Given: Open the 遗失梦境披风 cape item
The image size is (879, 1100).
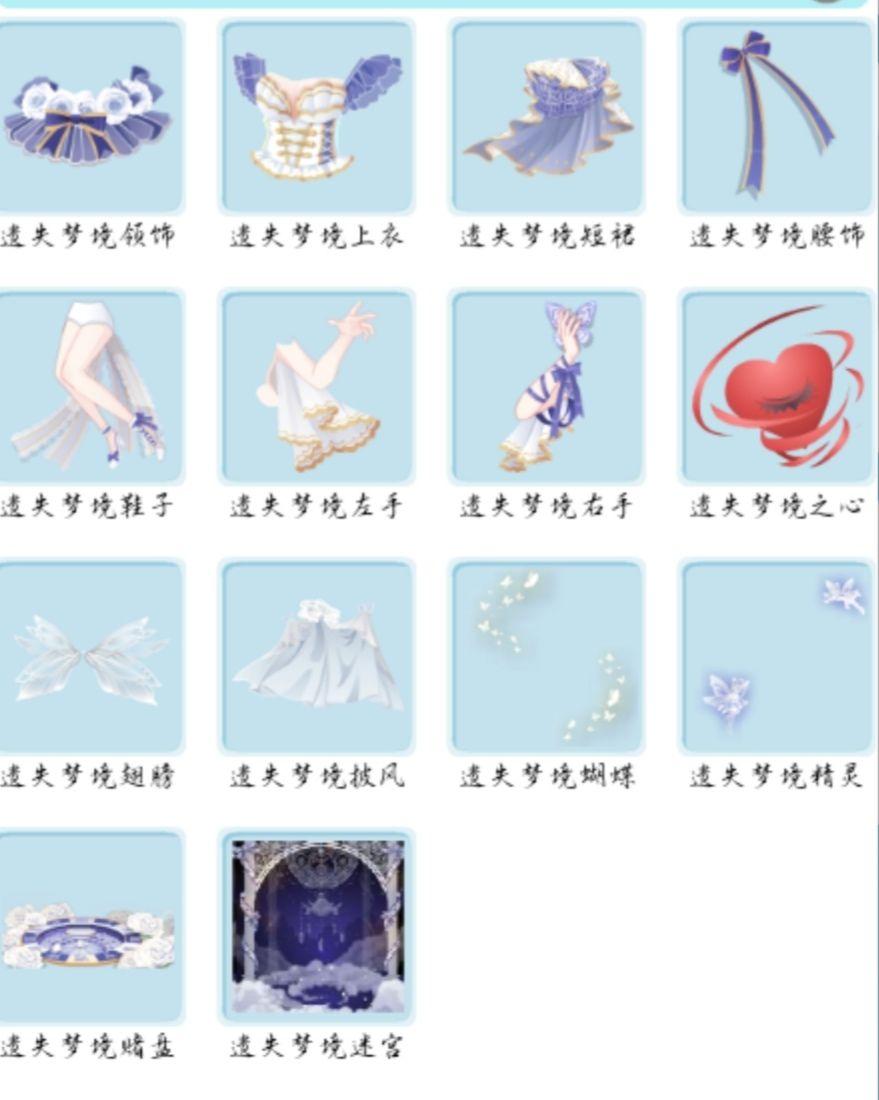Looking at the screenshot, I should click(x=317, y=656).
